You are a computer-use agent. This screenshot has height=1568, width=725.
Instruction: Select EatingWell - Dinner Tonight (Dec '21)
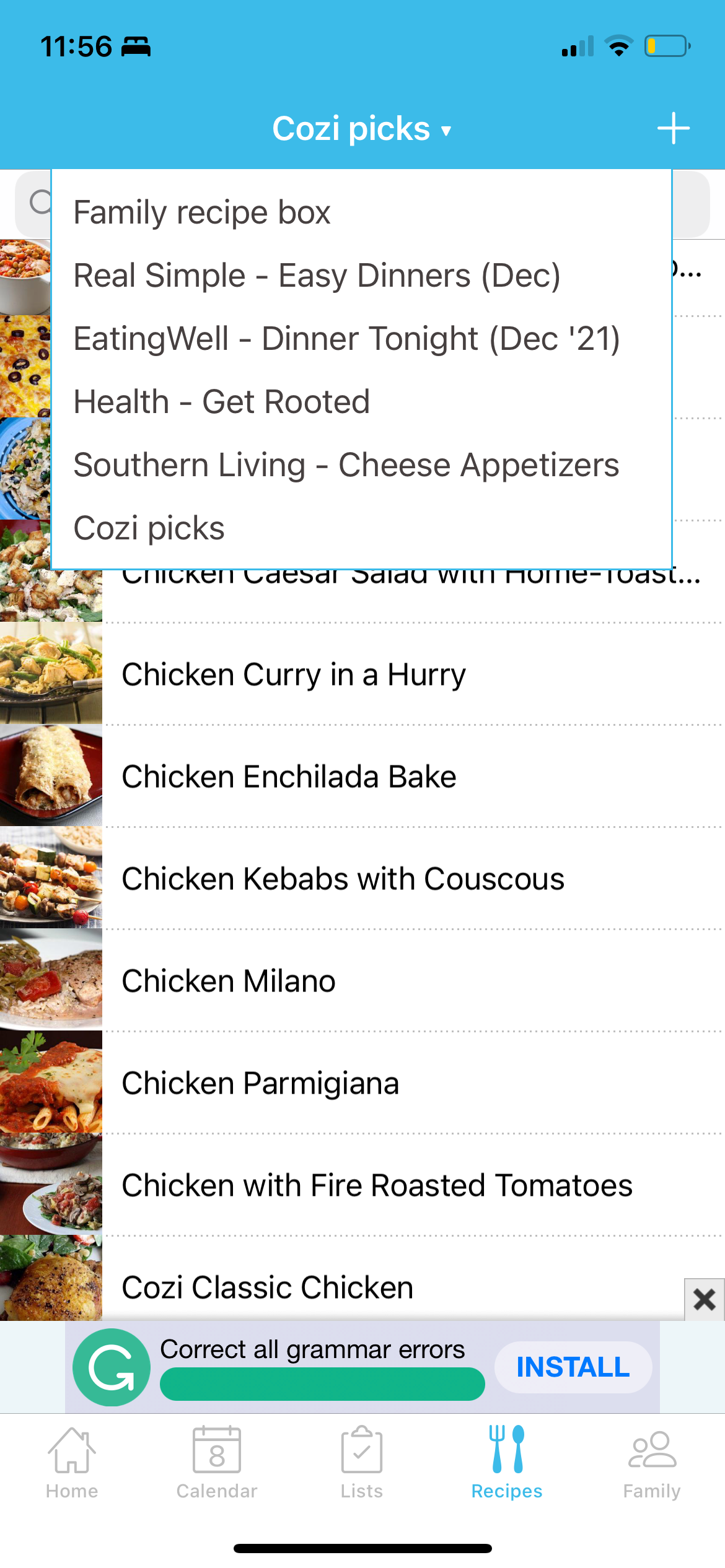[346, 339]
